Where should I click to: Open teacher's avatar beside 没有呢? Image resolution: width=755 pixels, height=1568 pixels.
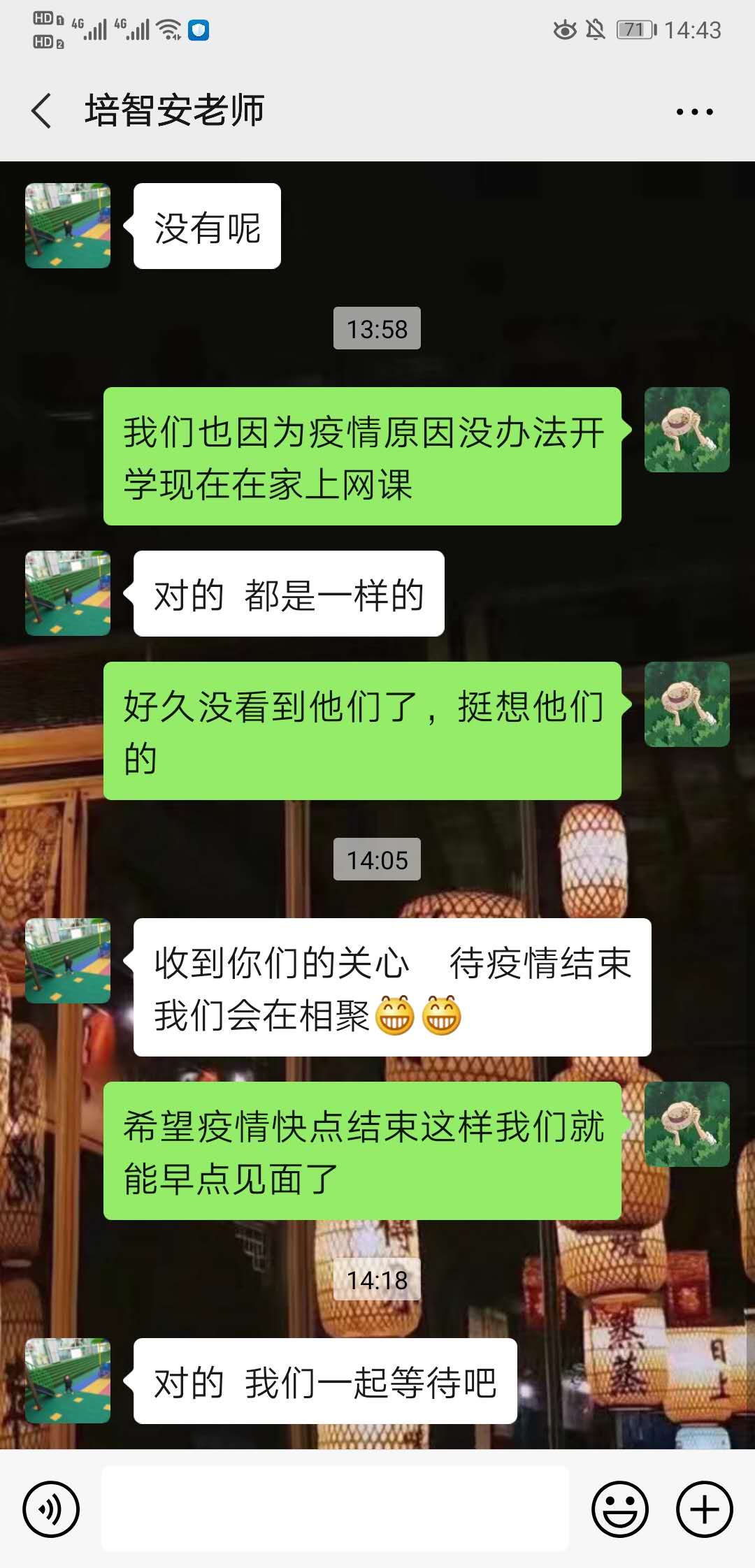pos(68,226)
